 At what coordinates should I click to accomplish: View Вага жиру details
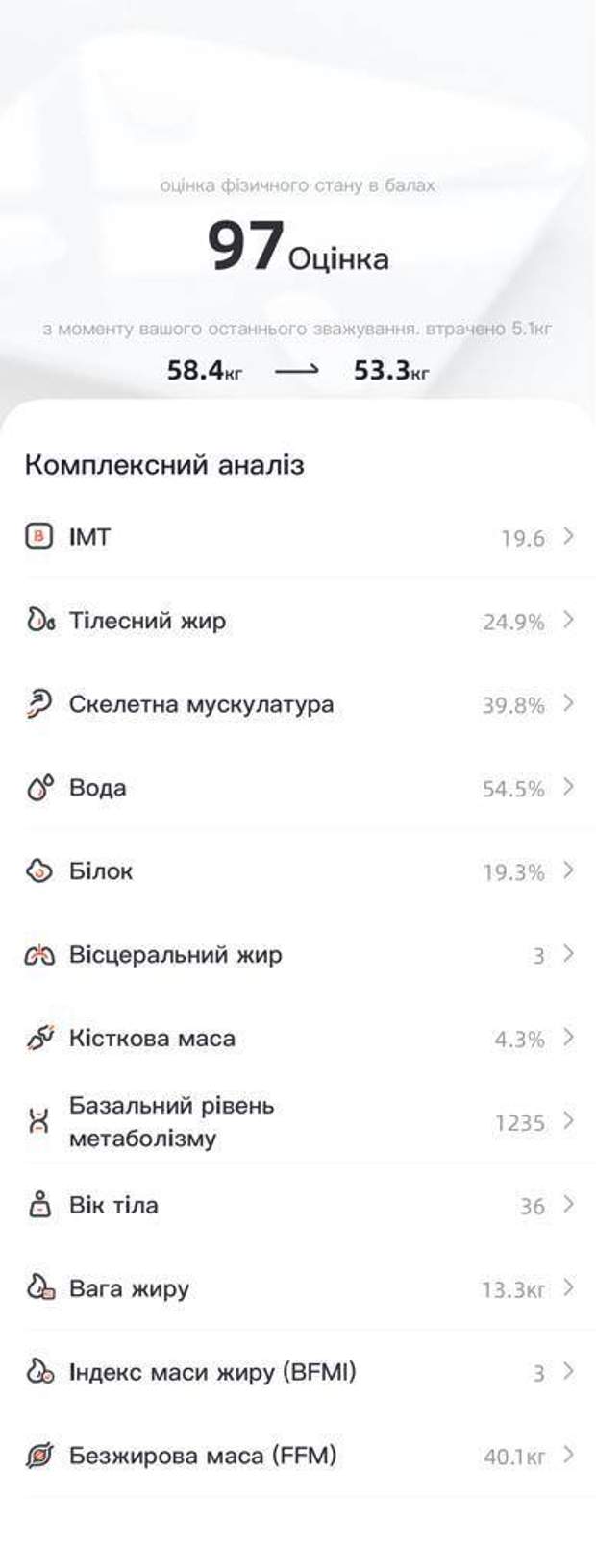point(298,1288)
